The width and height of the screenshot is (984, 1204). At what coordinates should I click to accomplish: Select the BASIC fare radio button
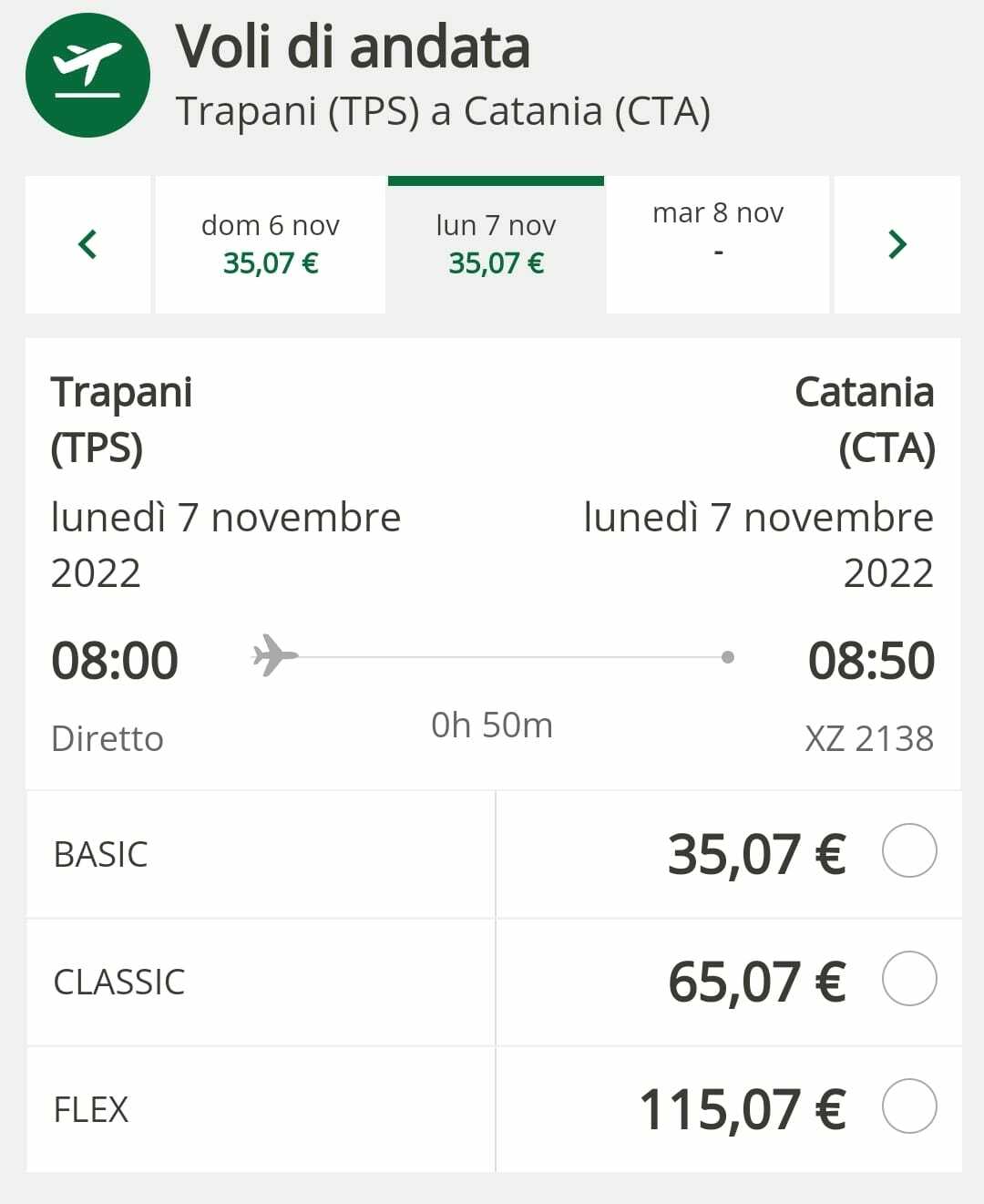[910, 851]
